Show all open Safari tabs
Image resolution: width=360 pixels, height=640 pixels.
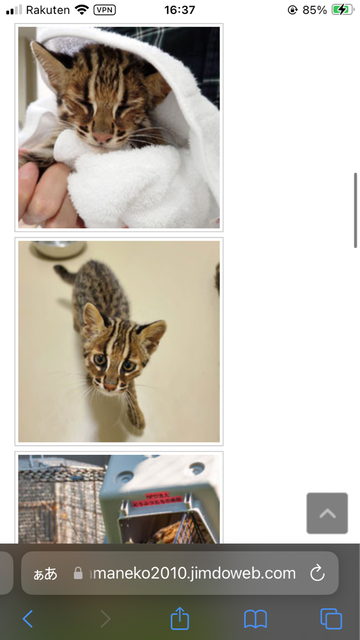(x=331, y=619)
